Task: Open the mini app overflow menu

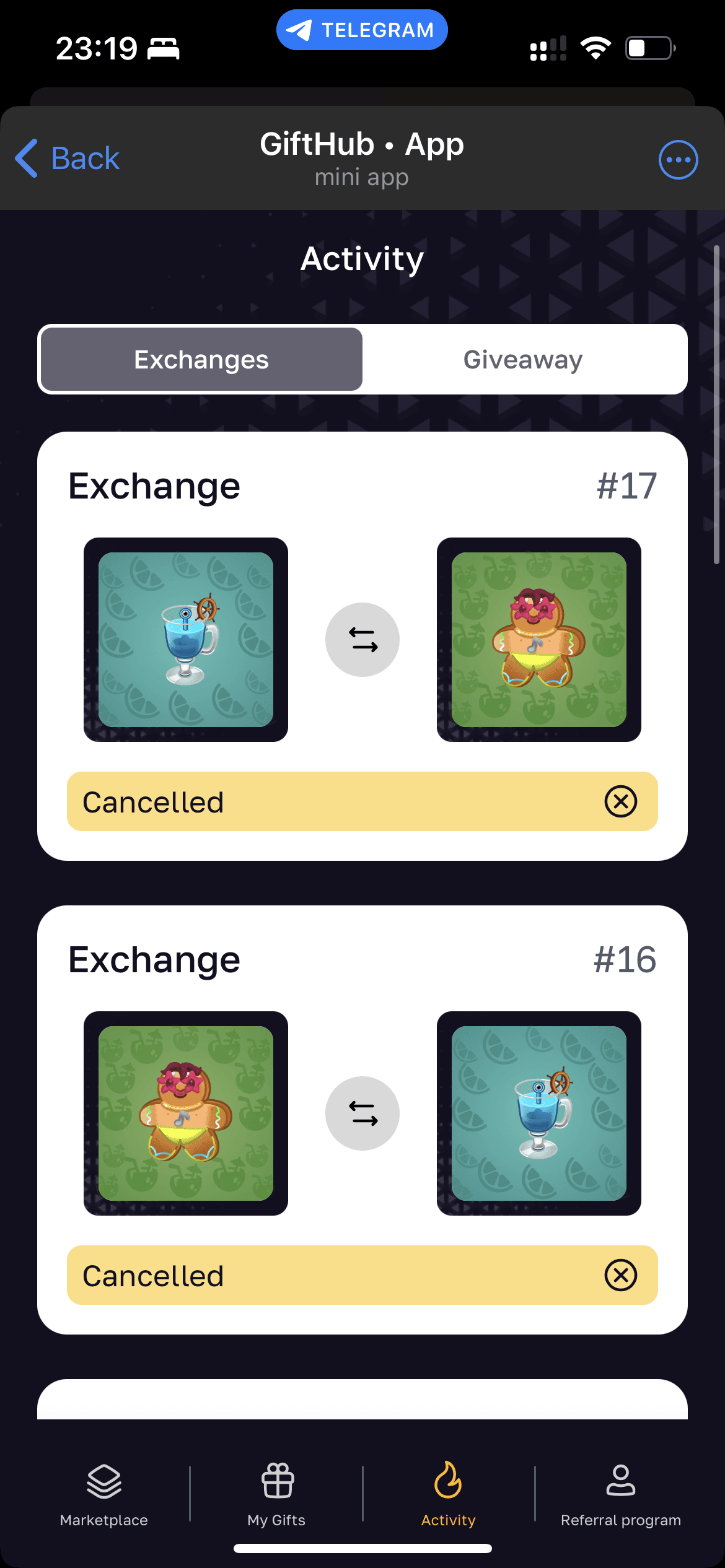Action: [678, 160]
